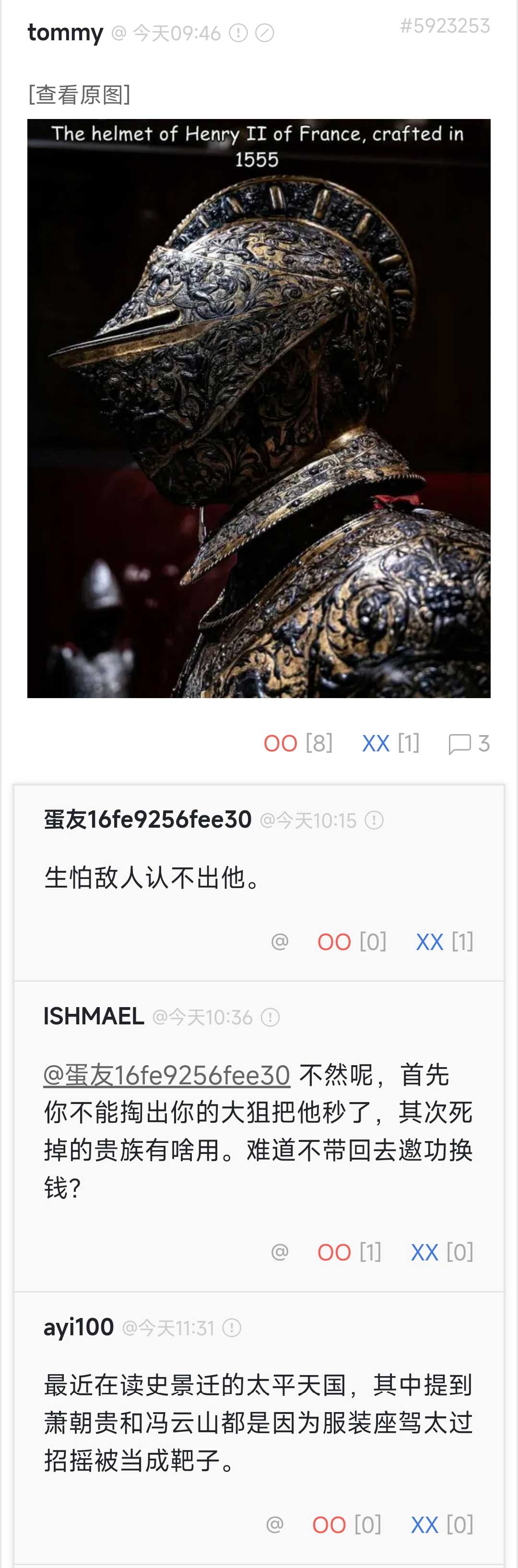The image size is (518, 1568).
Task: Report 蛋友16fe9256fee30's comment
Action: (374, 820)
